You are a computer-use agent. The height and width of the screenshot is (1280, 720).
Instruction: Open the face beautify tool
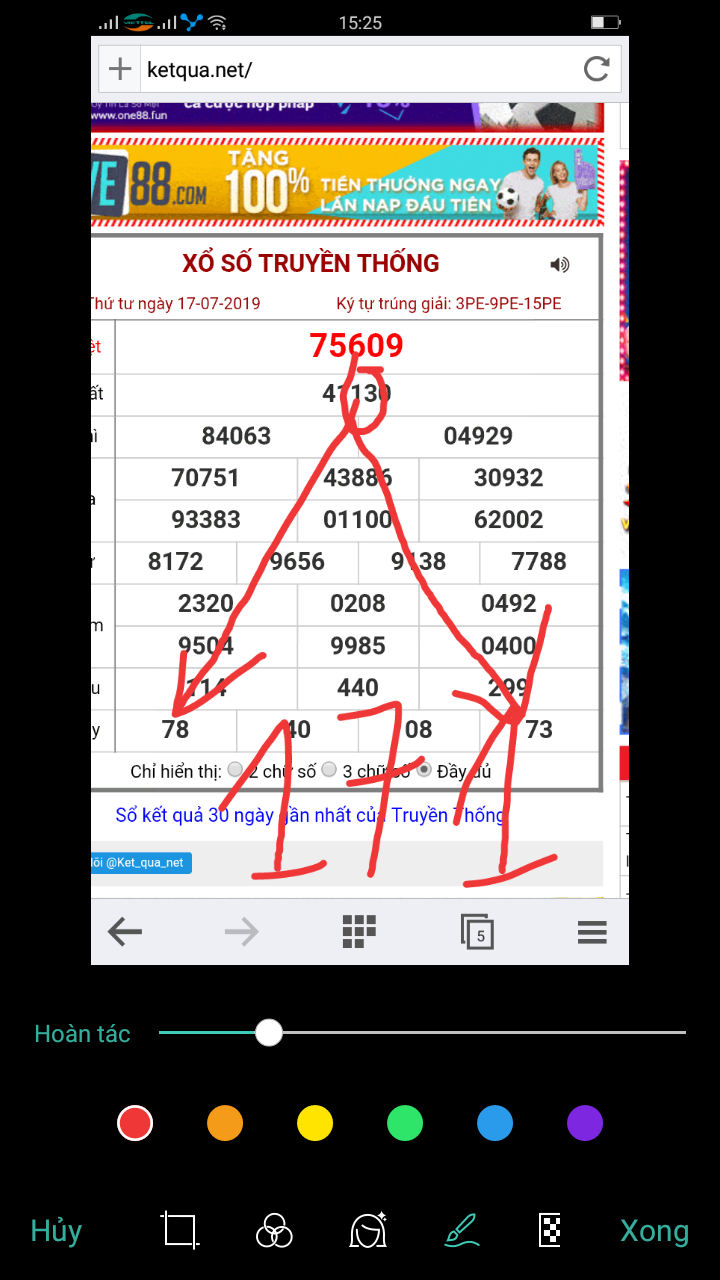368,1230
